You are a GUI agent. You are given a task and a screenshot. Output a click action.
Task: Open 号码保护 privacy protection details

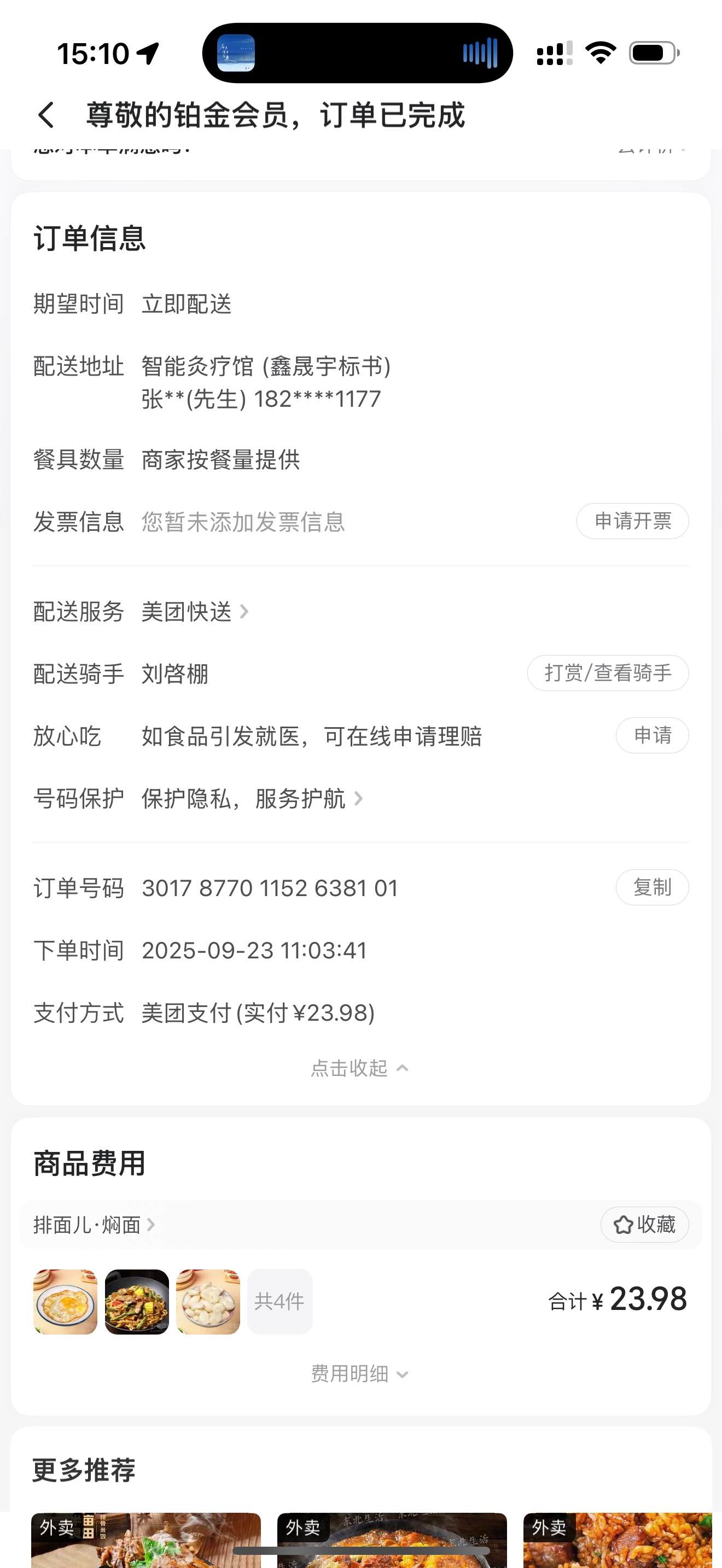tap(251, 799)
